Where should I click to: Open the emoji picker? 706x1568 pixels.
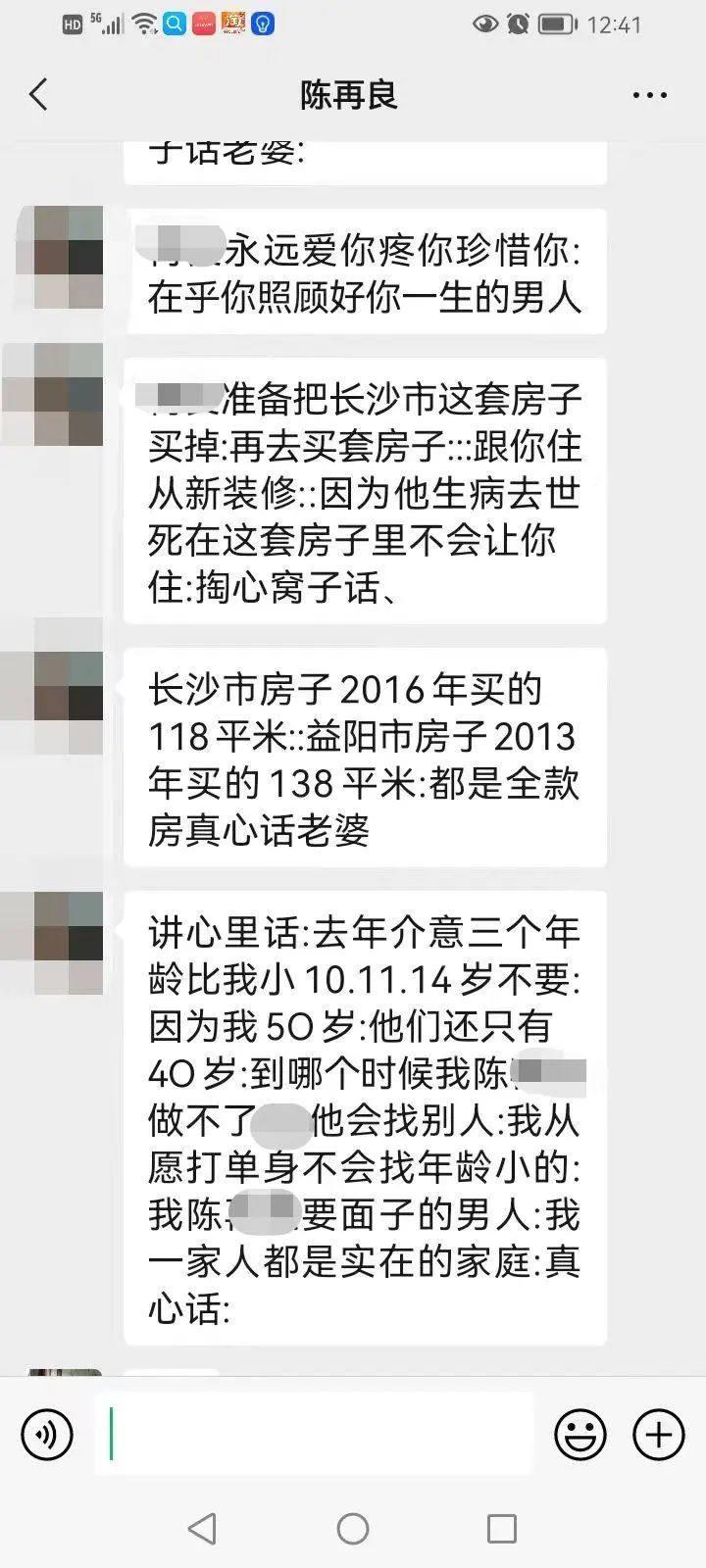pos(580,1435)
